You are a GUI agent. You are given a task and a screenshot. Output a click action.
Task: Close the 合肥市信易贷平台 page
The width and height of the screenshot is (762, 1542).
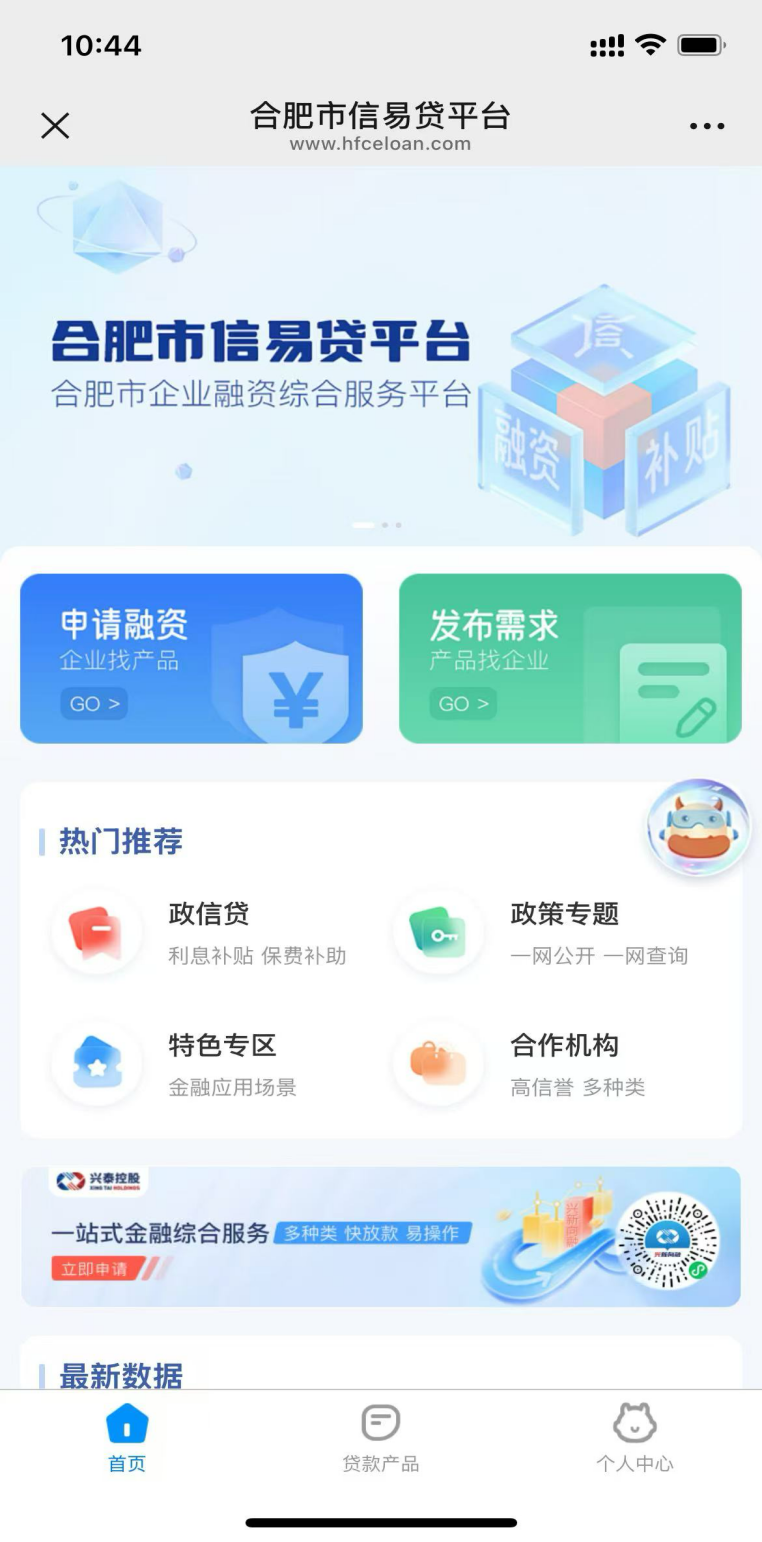(x=55, y=126)
